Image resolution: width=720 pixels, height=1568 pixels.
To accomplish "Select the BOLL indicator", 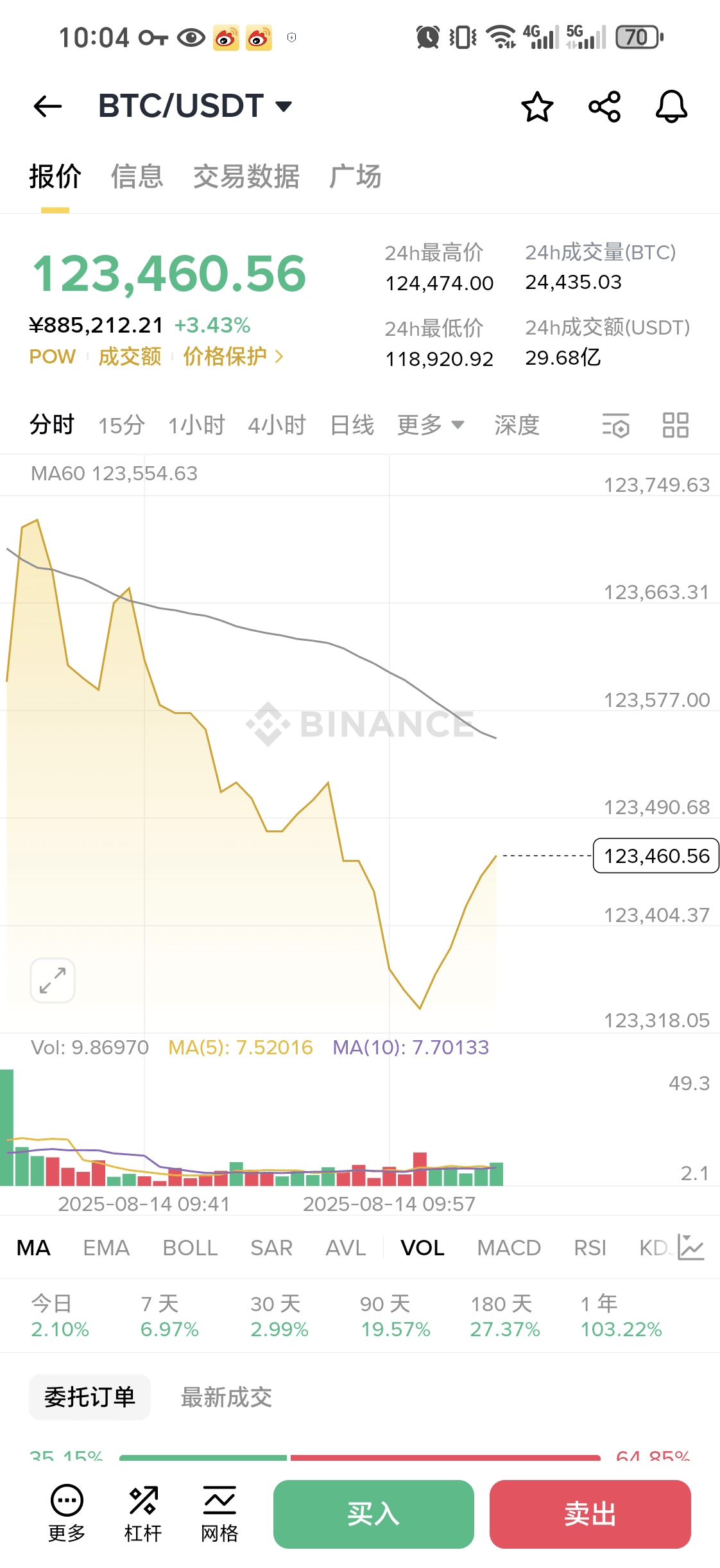I will (x=190, y=1248).
